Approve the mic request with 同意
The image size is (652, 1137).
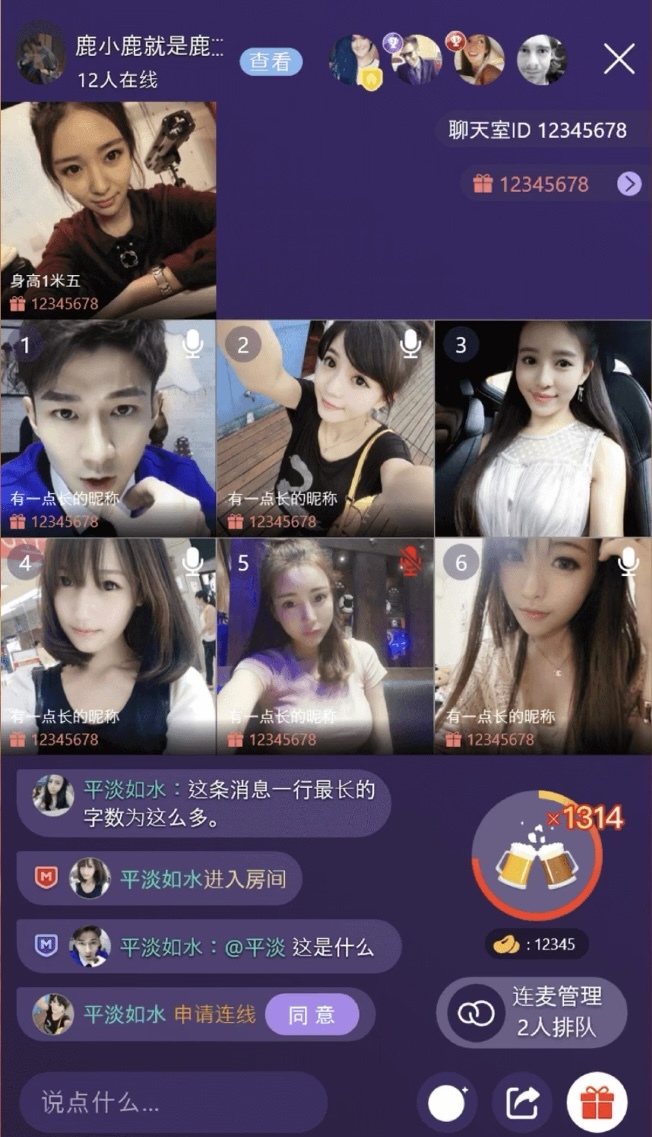click(311, 1015)
